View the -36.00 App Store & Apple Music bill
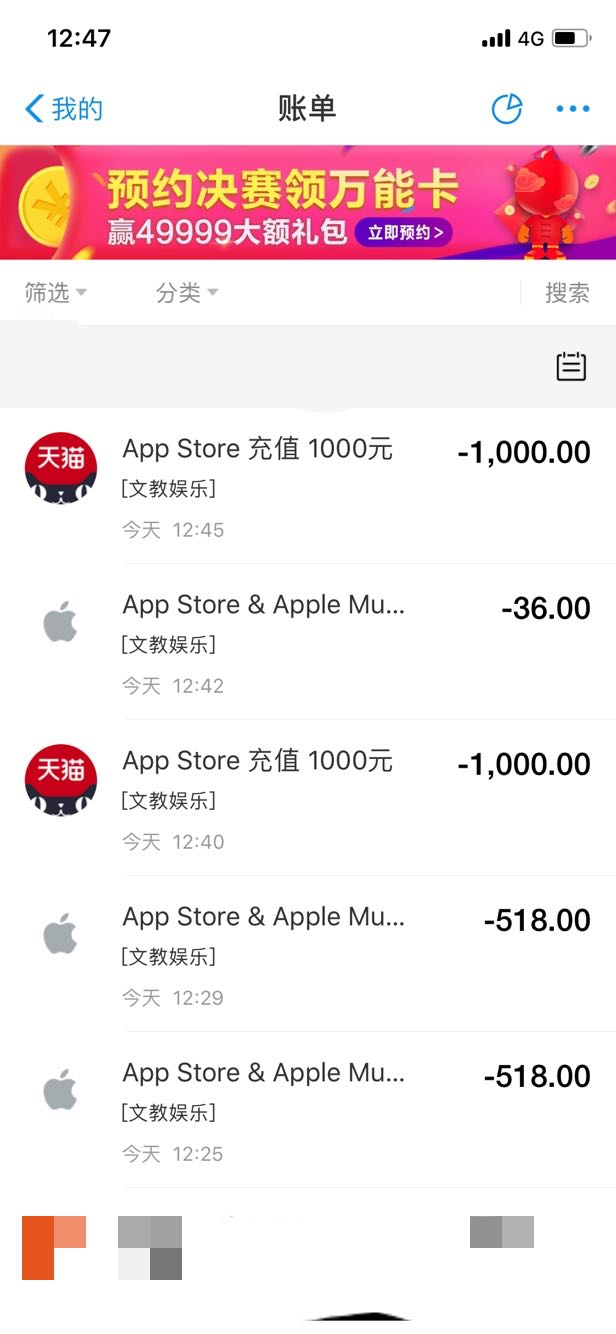Image resolution: width=616 pixels, height=1334 pixels. tap(308, 642)
